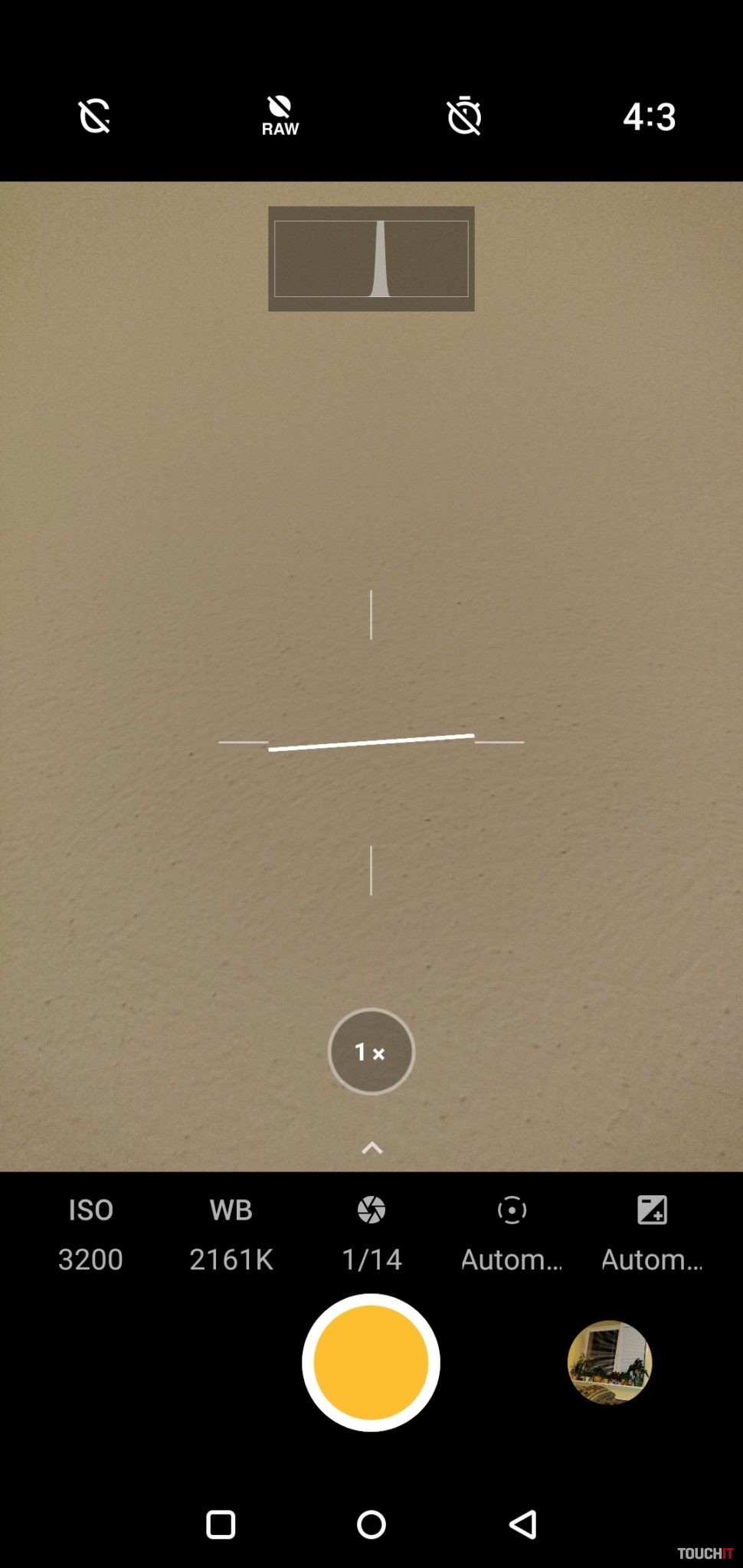Adjust the ISO 3200 setting
Image resolution: width=743 pixels, height=1568 pixels.
point(90,1233)
